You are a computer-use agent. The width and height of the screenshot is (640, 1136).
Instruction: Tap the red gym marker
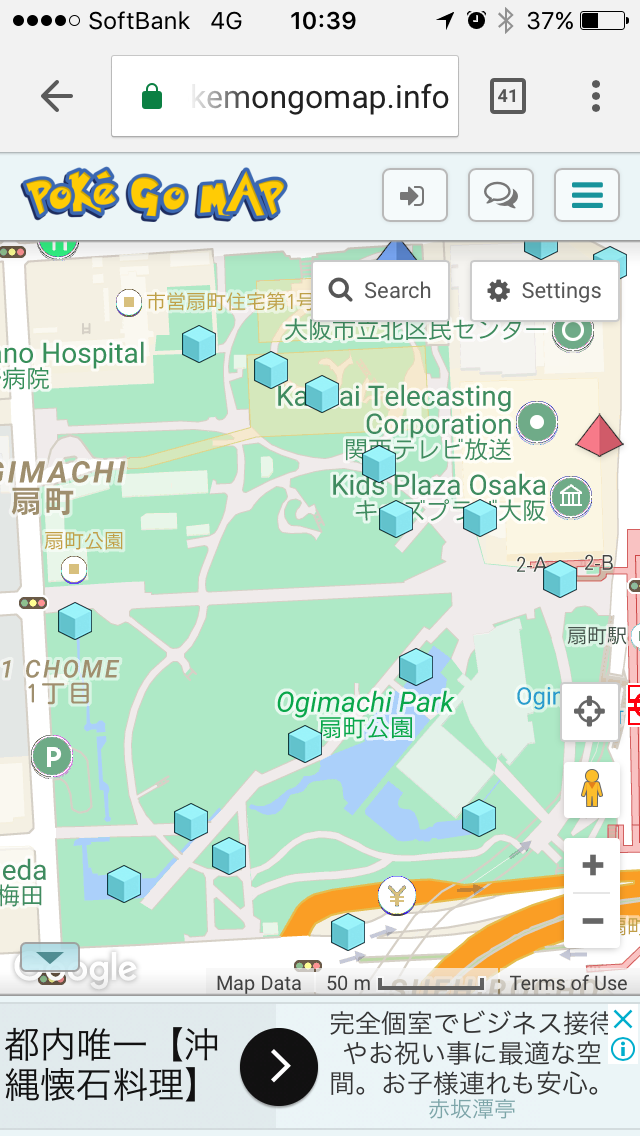coord(600,435)
